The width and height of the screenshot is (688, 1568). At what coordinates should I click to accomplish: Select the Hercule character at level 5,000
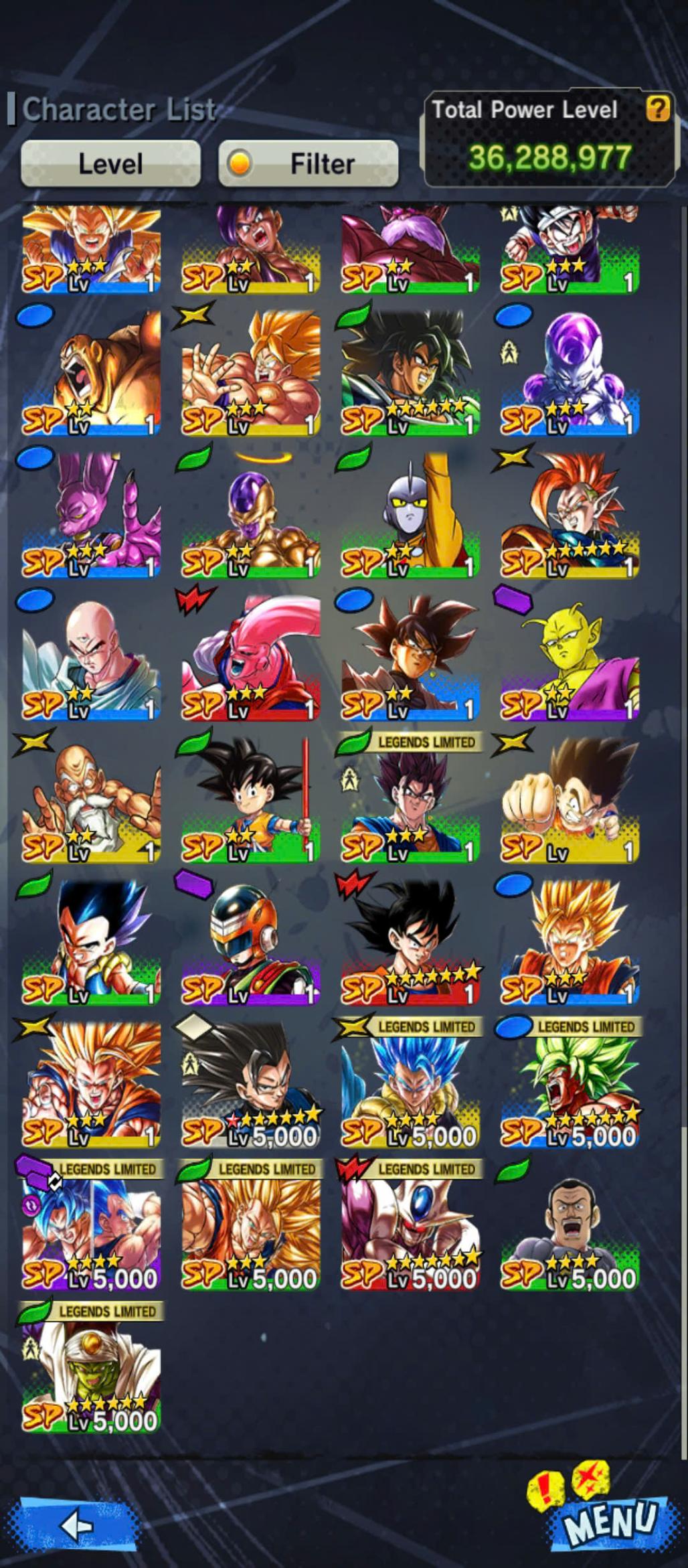570,1228
